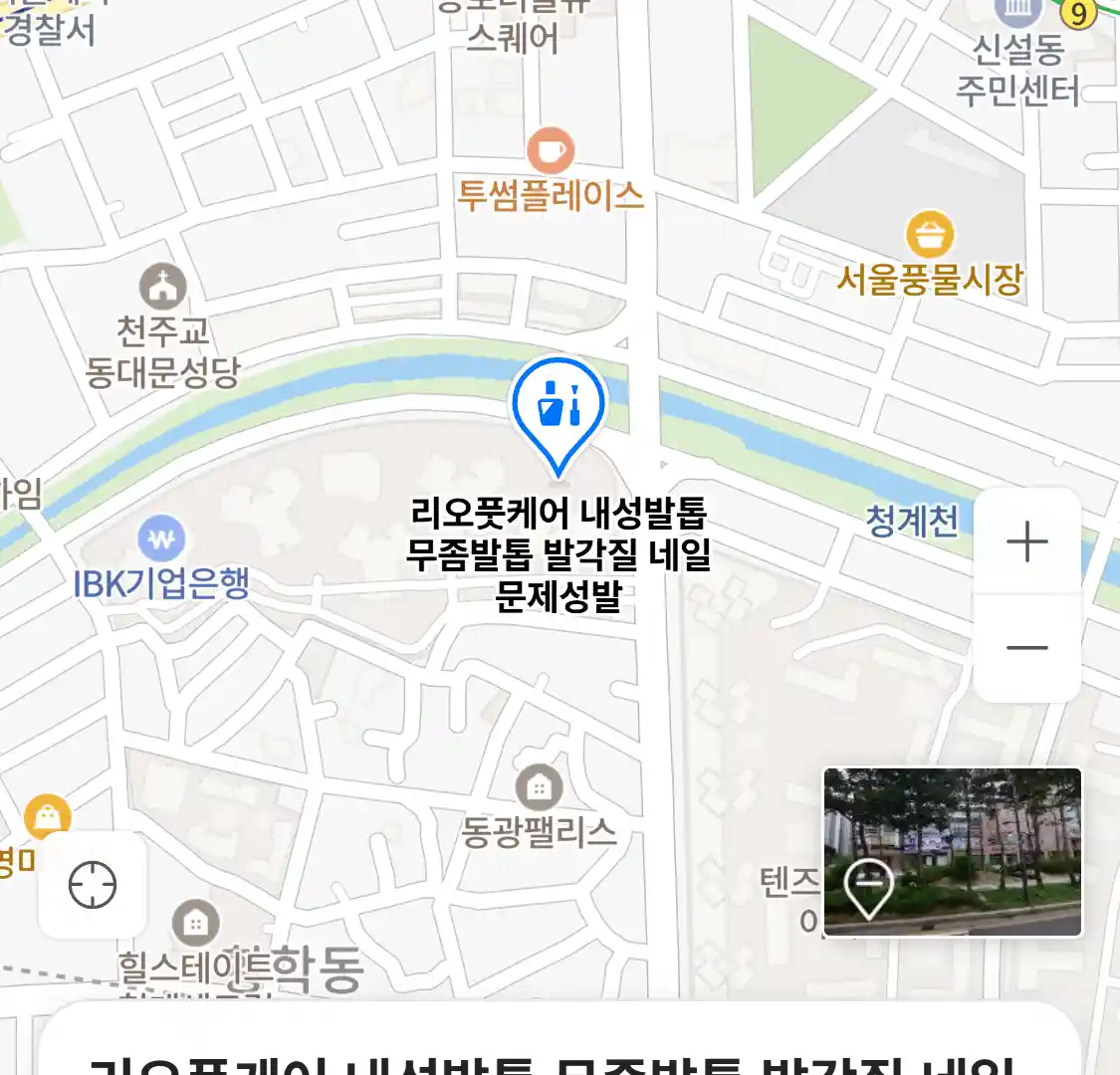Screen dimensions: 1120x1075
Task: Center map on current location
Action: point(93,885)
